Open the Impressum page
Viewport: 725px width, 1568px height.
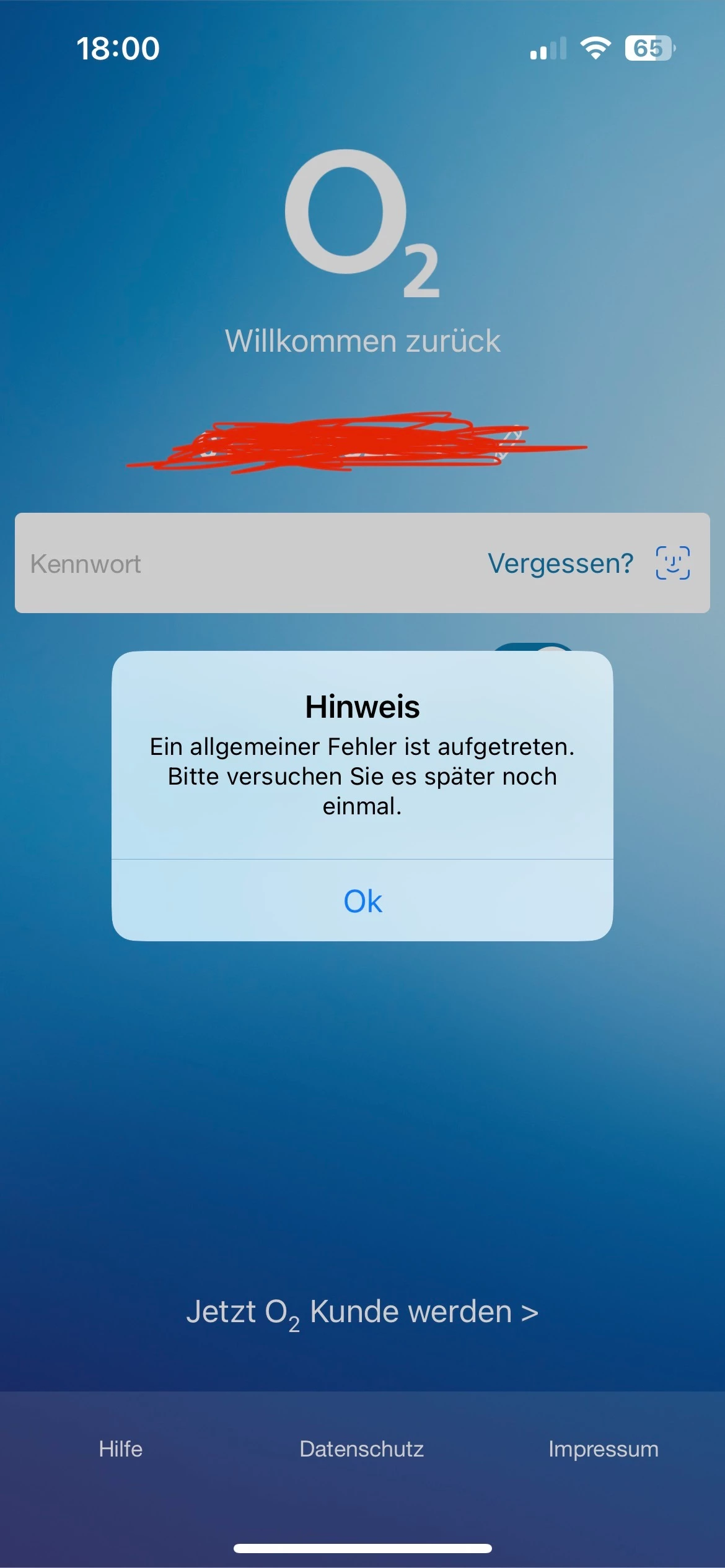[603, 1449]
